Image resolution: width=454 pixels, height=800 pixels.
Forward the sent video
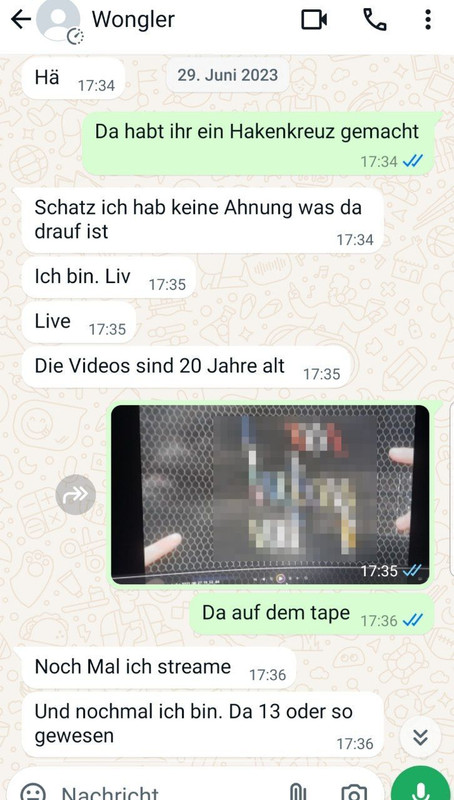coord(75,494)
